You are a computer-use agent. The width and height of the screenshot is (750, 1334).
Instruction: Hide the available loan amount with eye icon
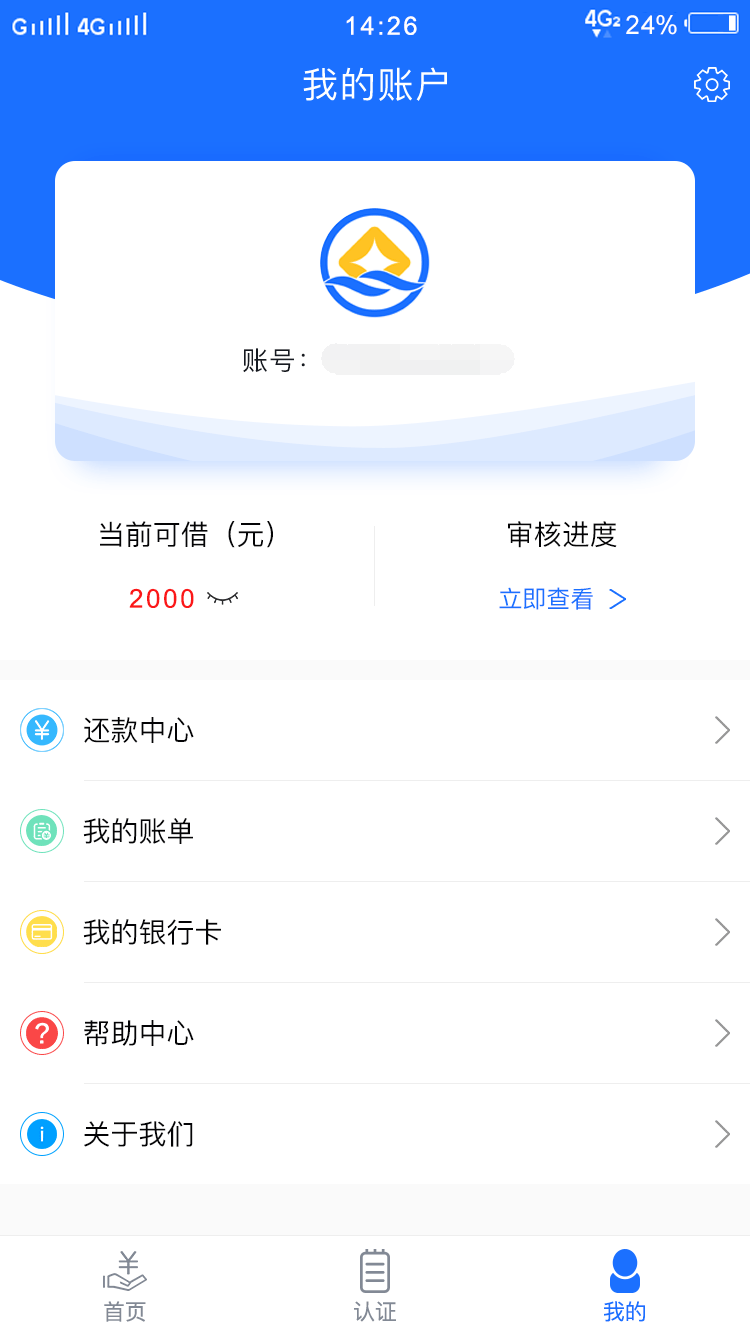(x=223, y=598)
